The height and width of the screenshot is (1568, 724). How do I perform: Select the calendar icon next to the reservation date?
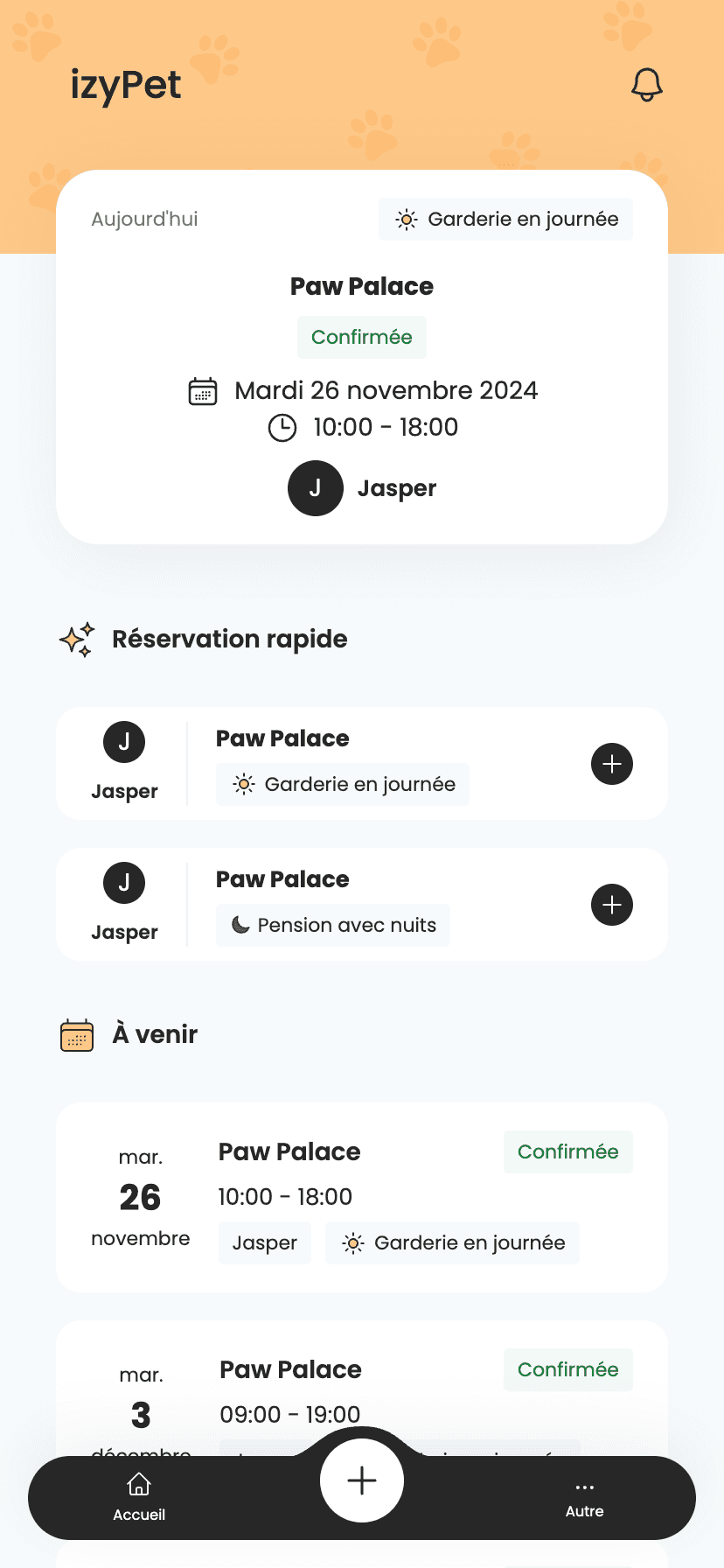point(202,391)
